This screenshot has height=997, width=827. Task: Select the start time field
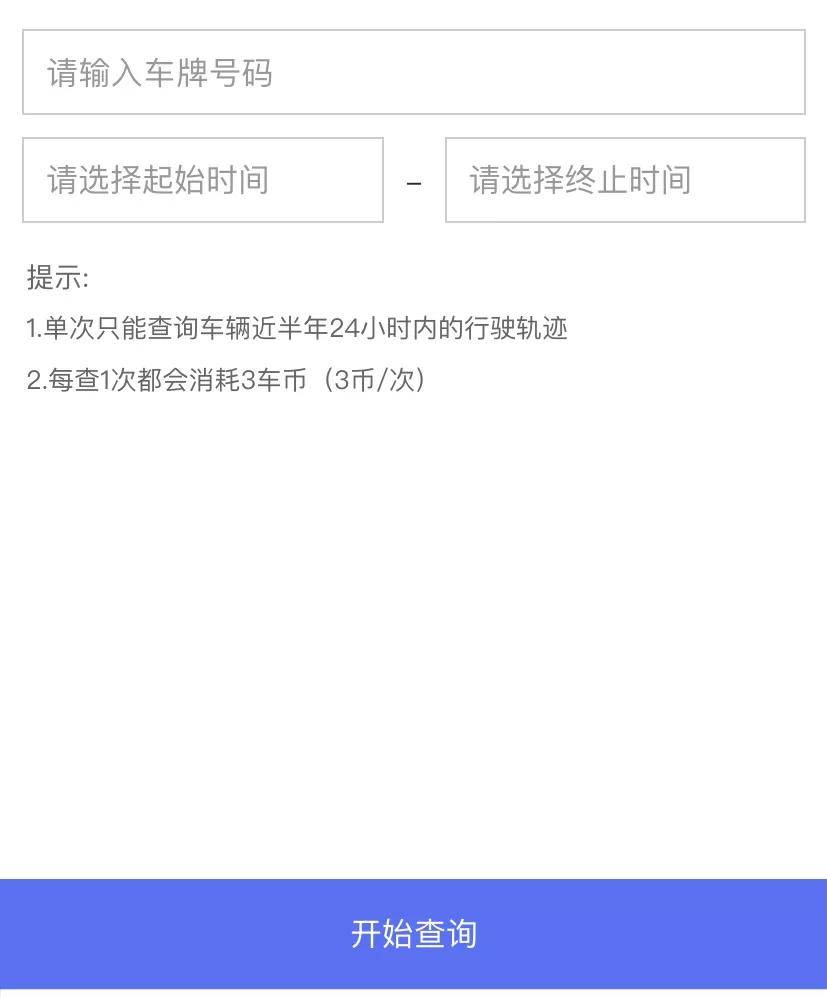coord(203,180)
